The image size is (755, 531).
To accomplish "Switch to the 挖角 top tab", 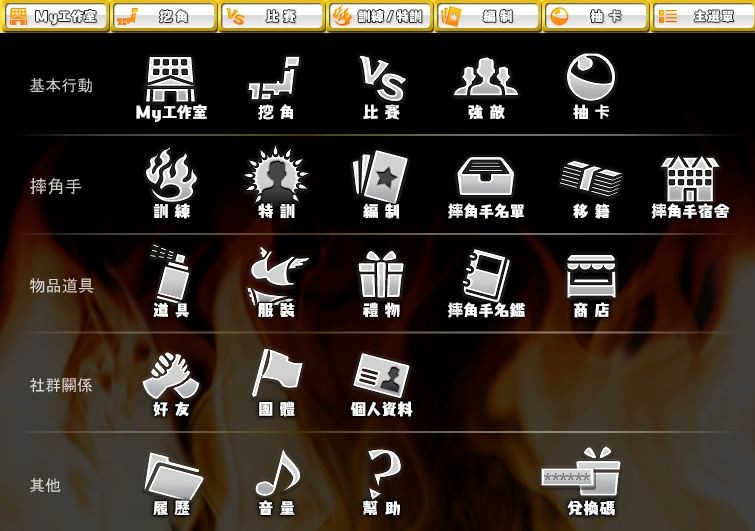I will click(164, 16).
